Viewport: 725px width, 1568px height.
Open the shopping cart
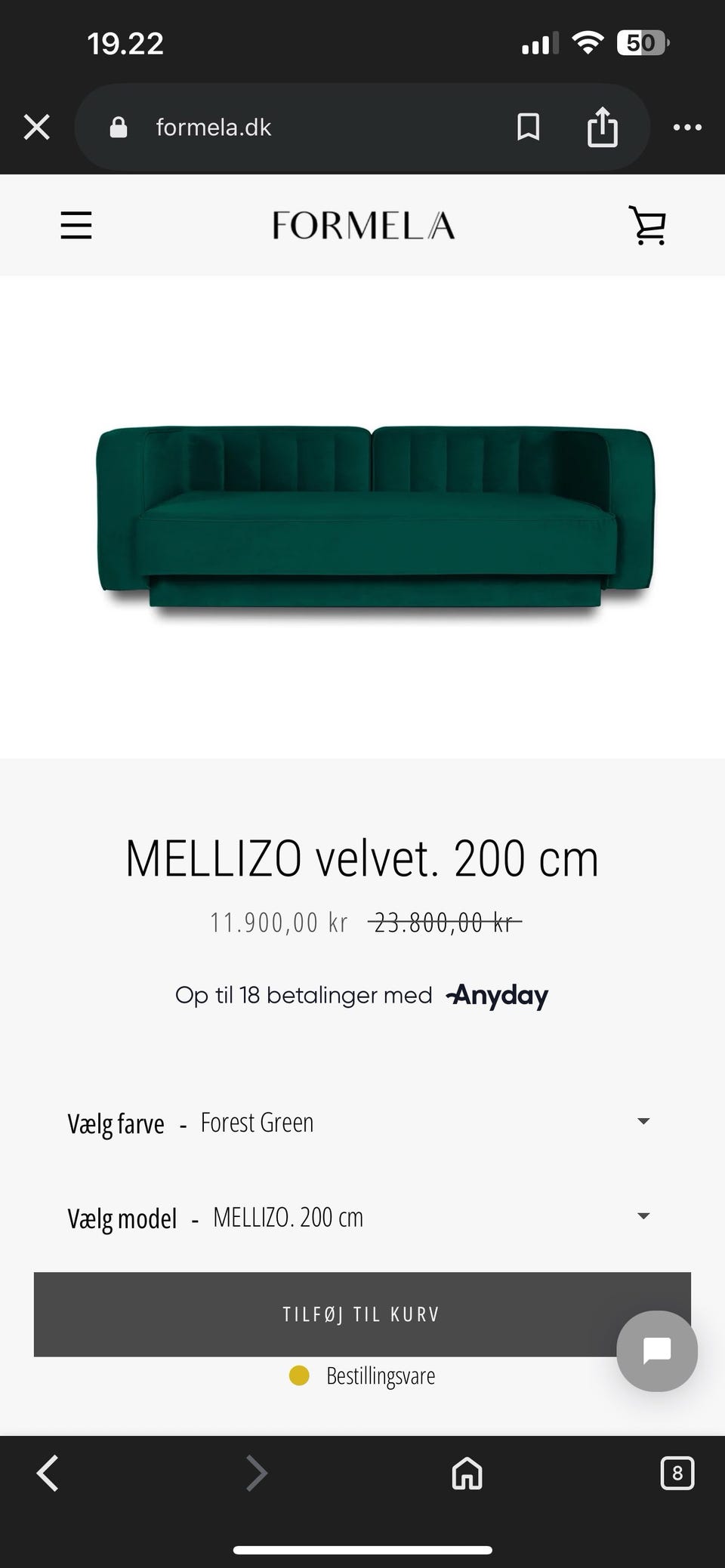(647, 224)
